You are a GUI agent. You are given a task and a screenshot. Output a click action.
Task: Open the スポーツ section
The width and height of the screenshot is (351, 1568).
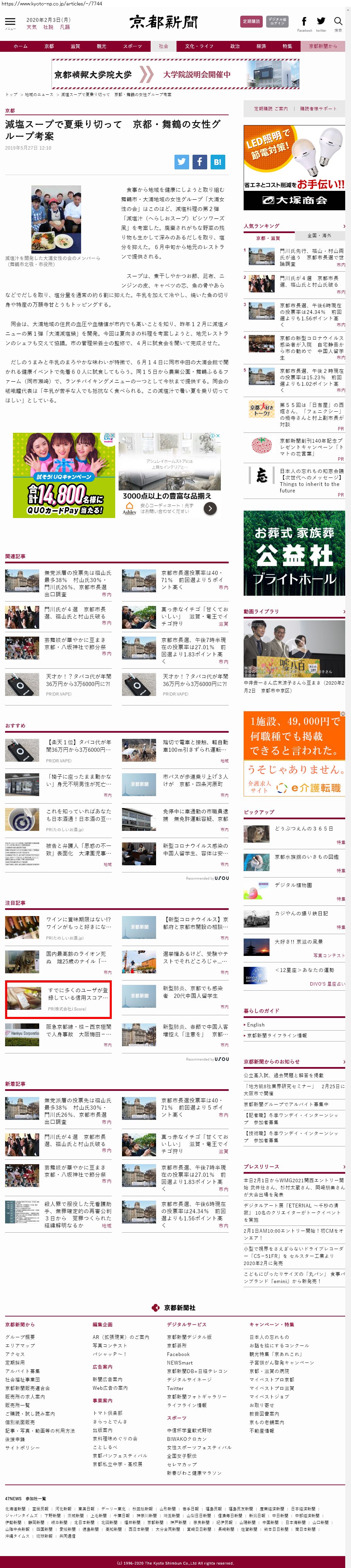click(132, 46)
